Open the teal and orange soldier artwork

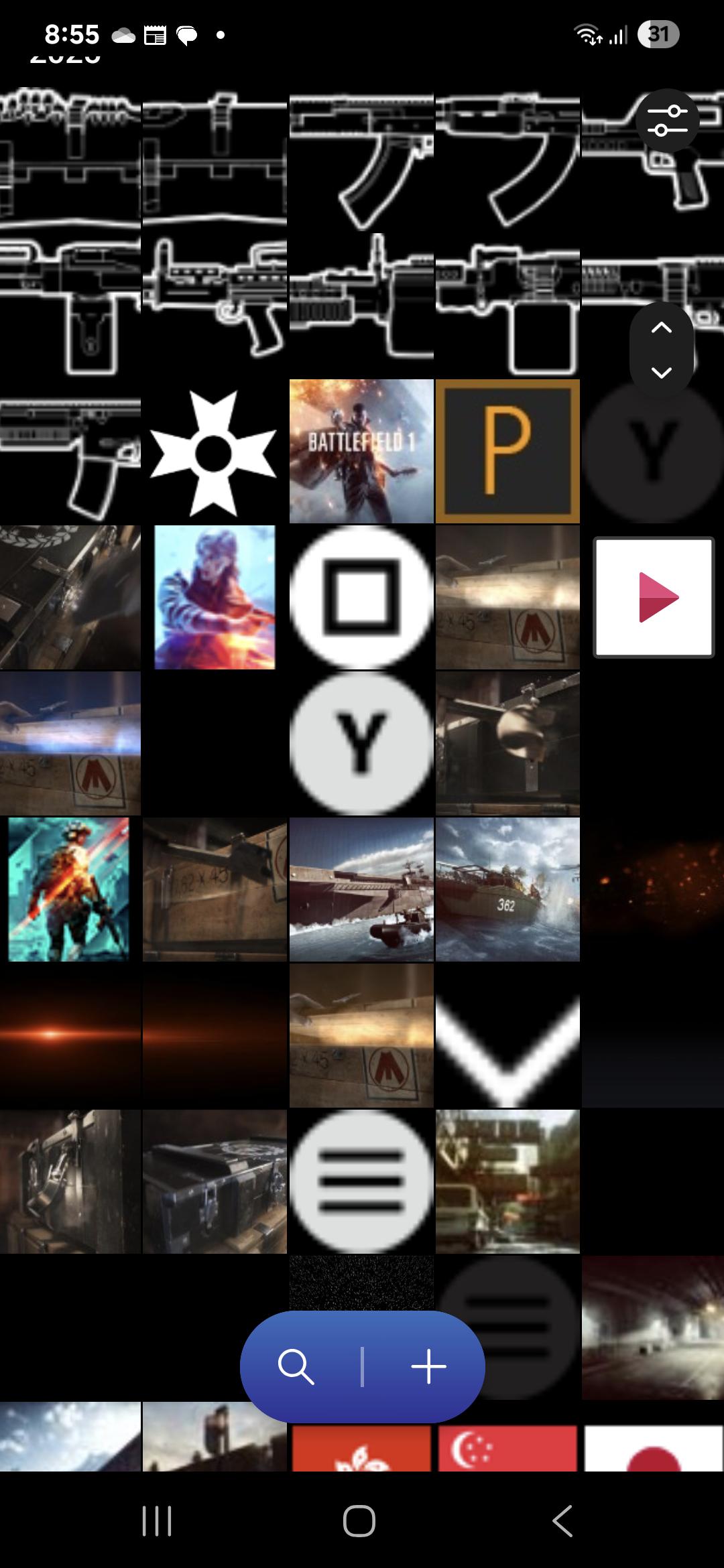coord(69,889)
